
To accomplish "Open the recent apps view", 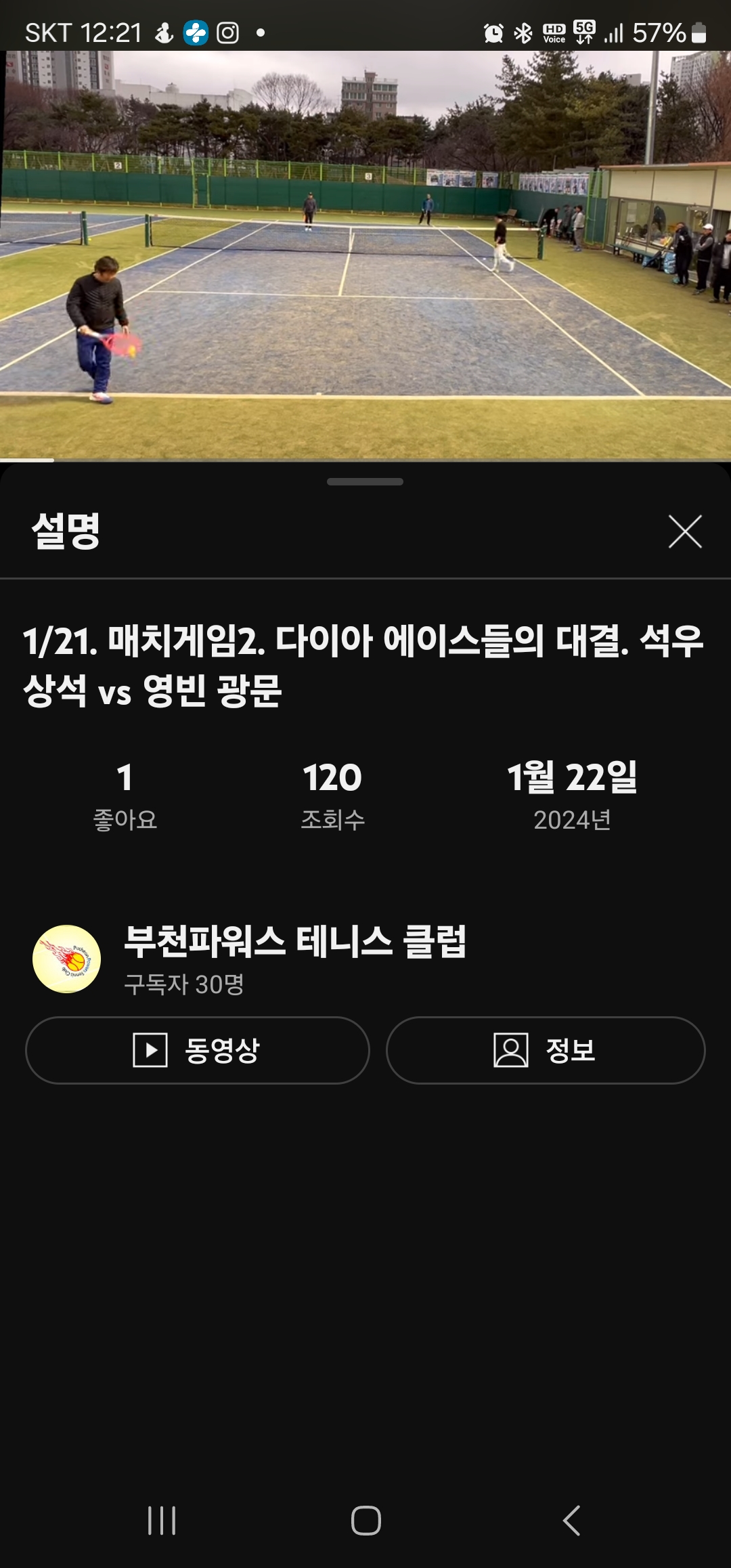I will click(x=162, y=1520).
